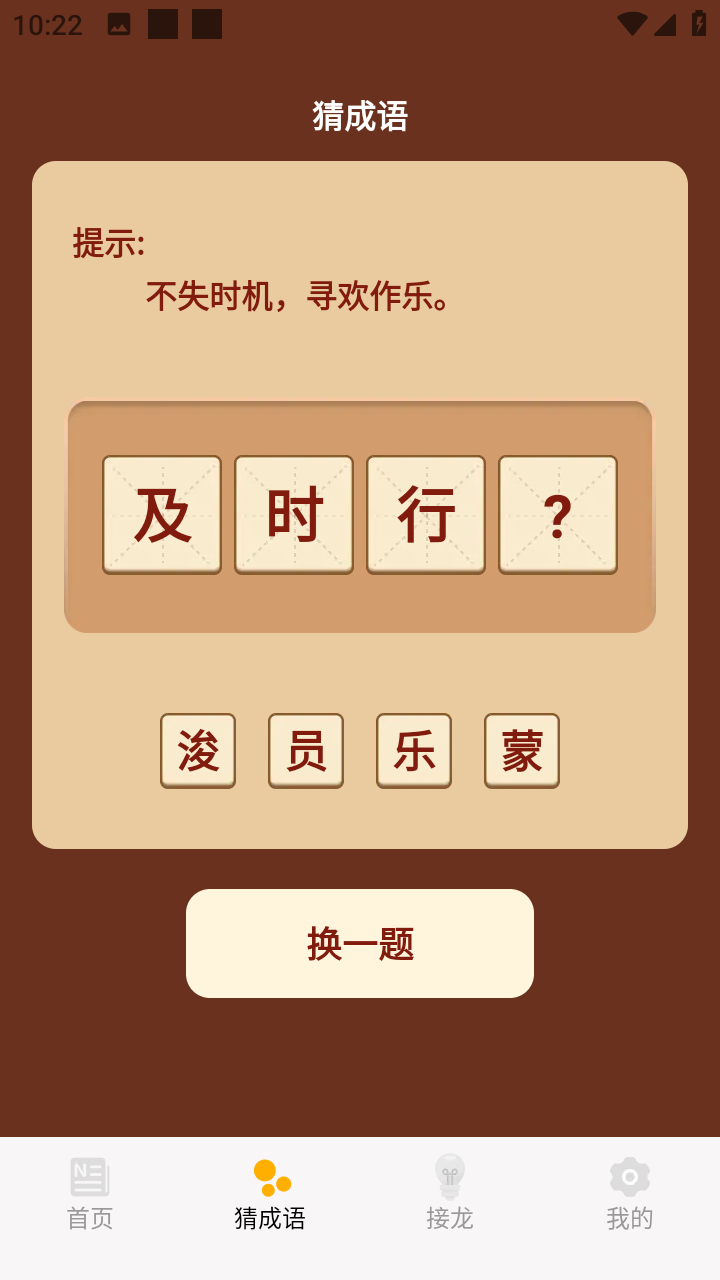Switch to the 猜成语 tab

(270, 1194)
